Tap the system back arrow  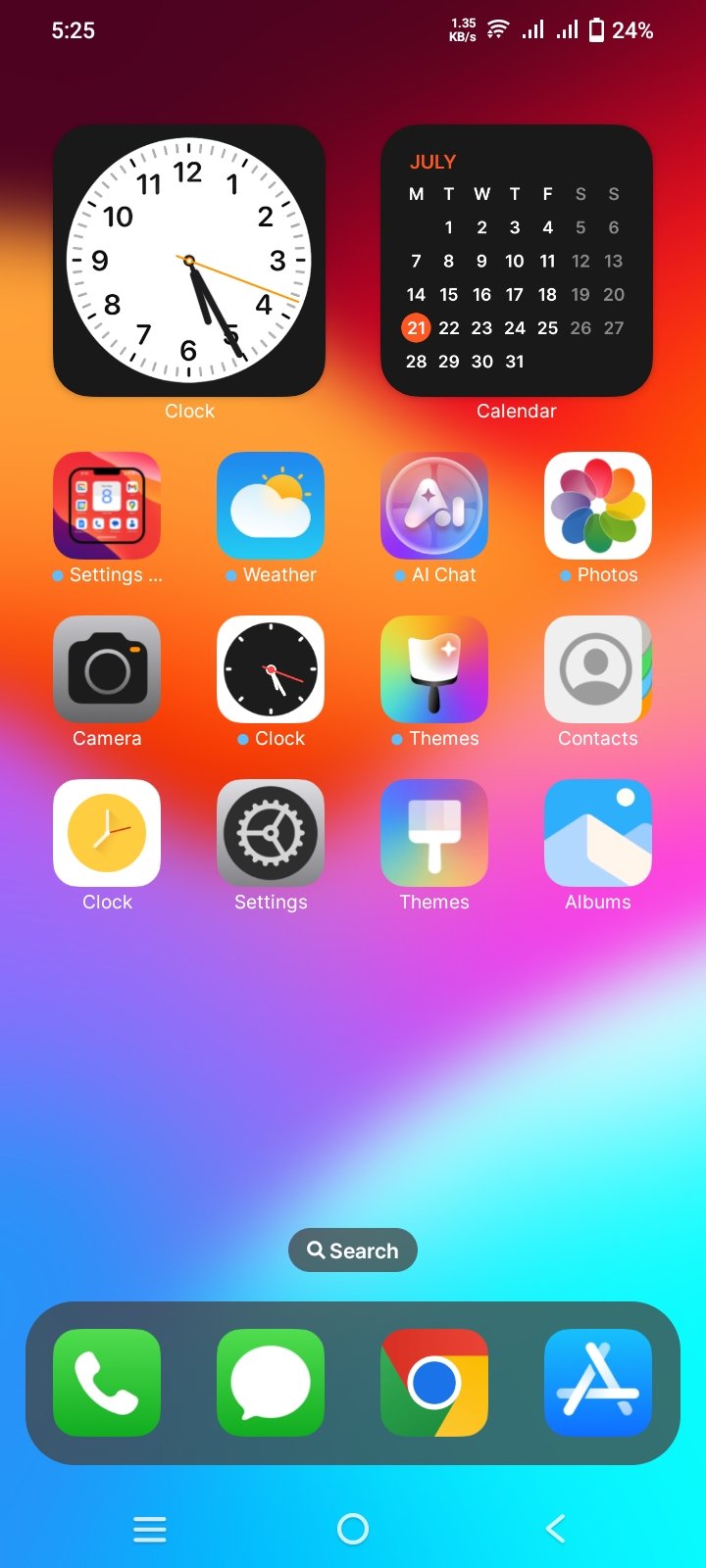[556, 1529]
